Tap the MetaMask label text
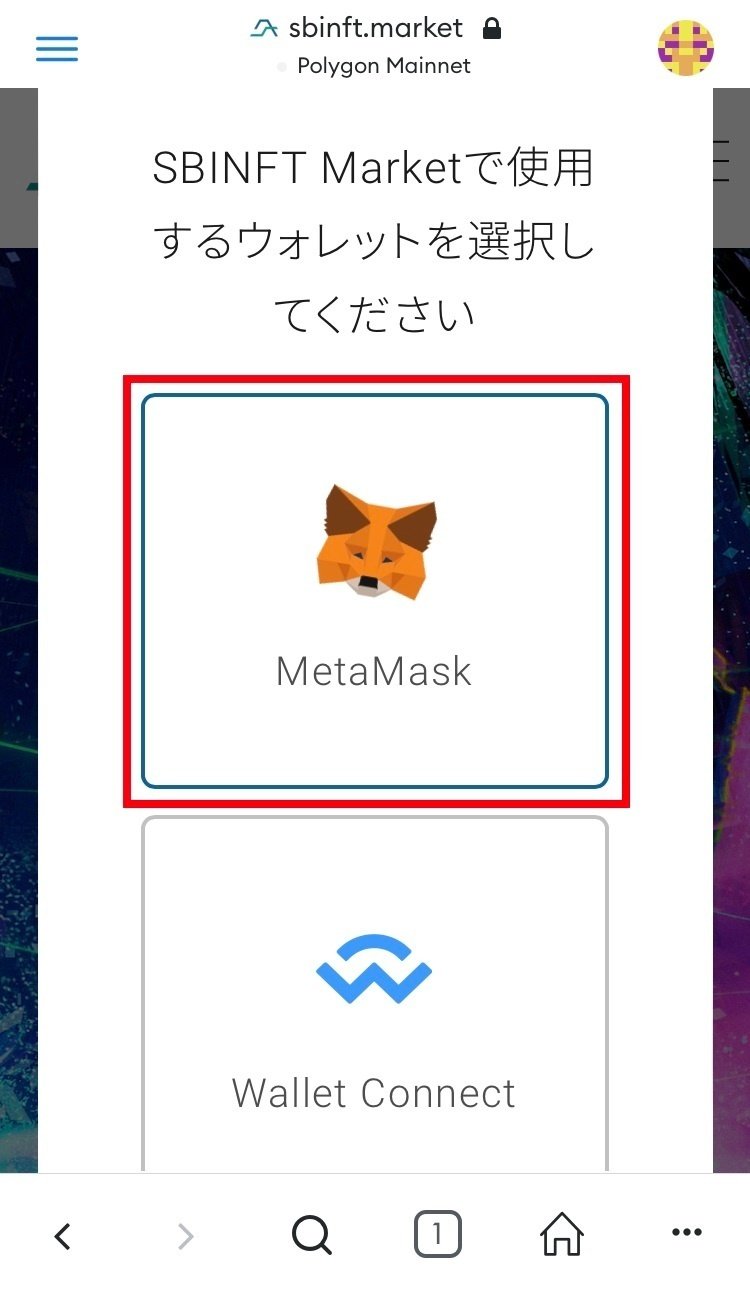This screenshot has width=750, height=1294. point(374,670)
